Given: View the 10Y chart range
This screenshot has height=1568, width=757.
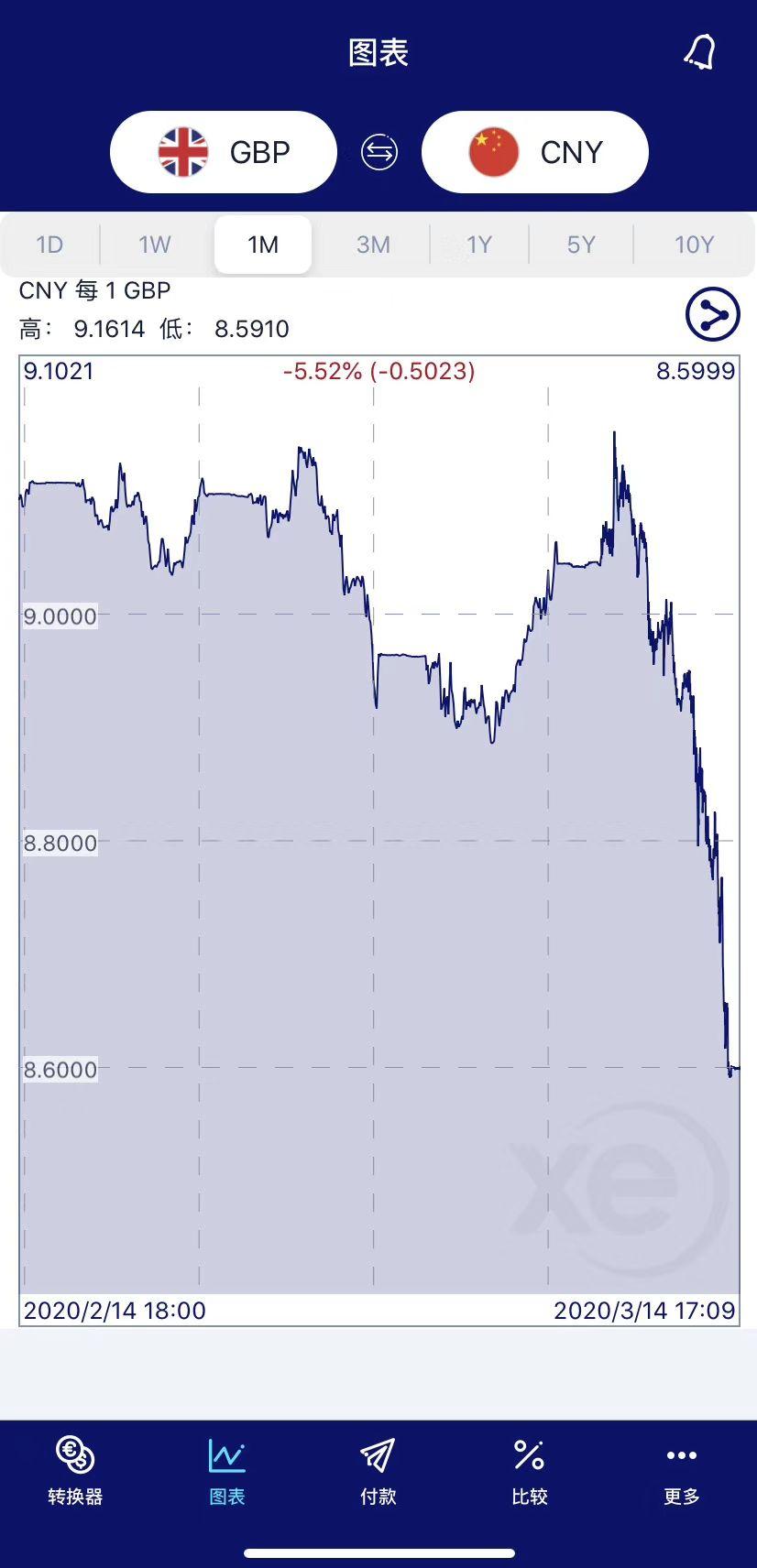Looking at the screenshot, I should (694, 245).
